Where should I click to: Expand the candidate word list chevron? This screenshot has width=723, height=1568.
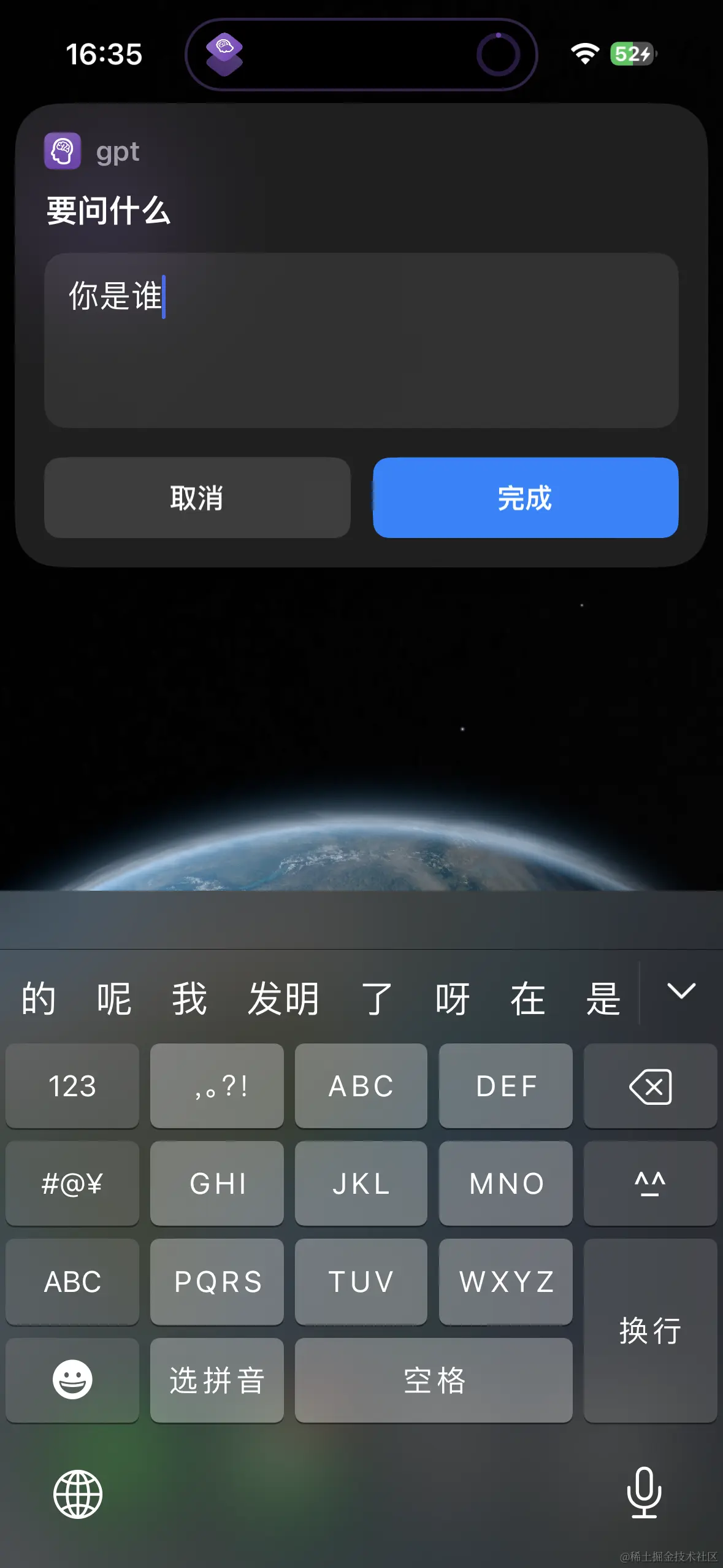click(x=681, y=991)
